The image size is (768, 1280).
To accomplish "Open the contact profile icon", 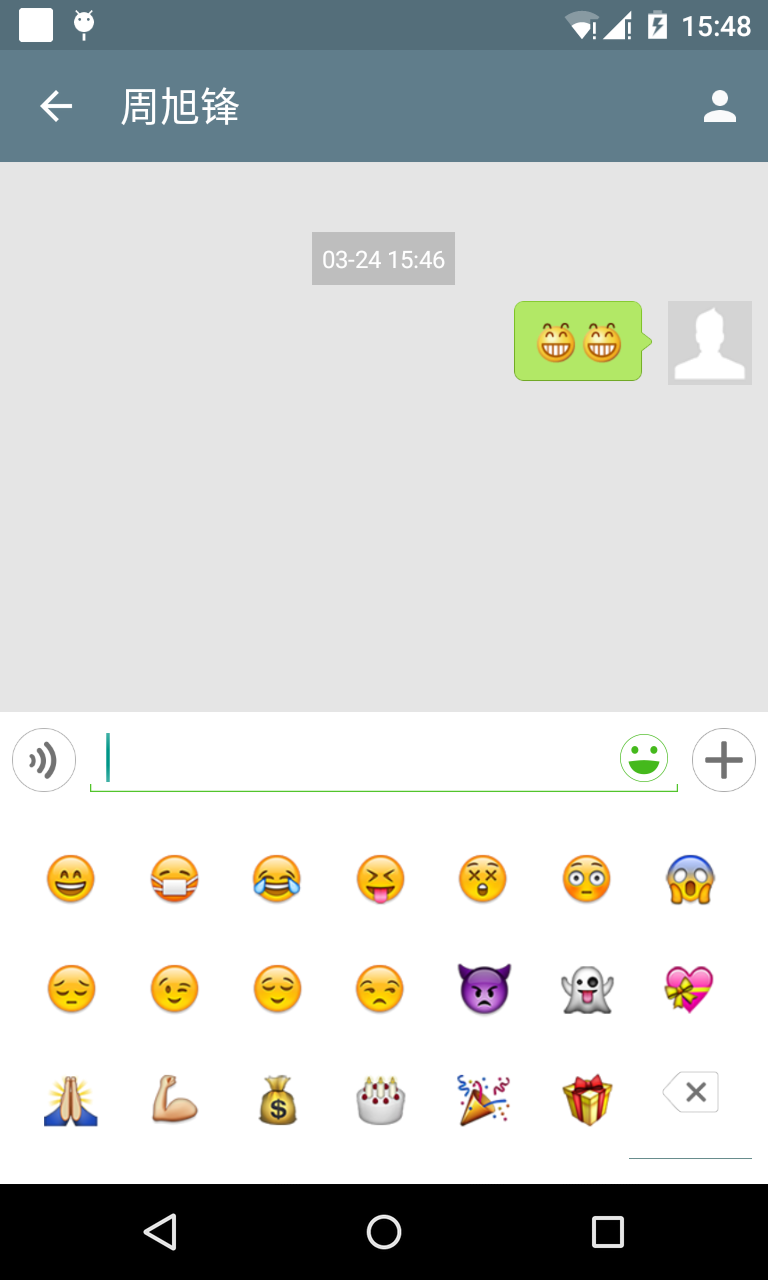I will (x=719, y=106).
